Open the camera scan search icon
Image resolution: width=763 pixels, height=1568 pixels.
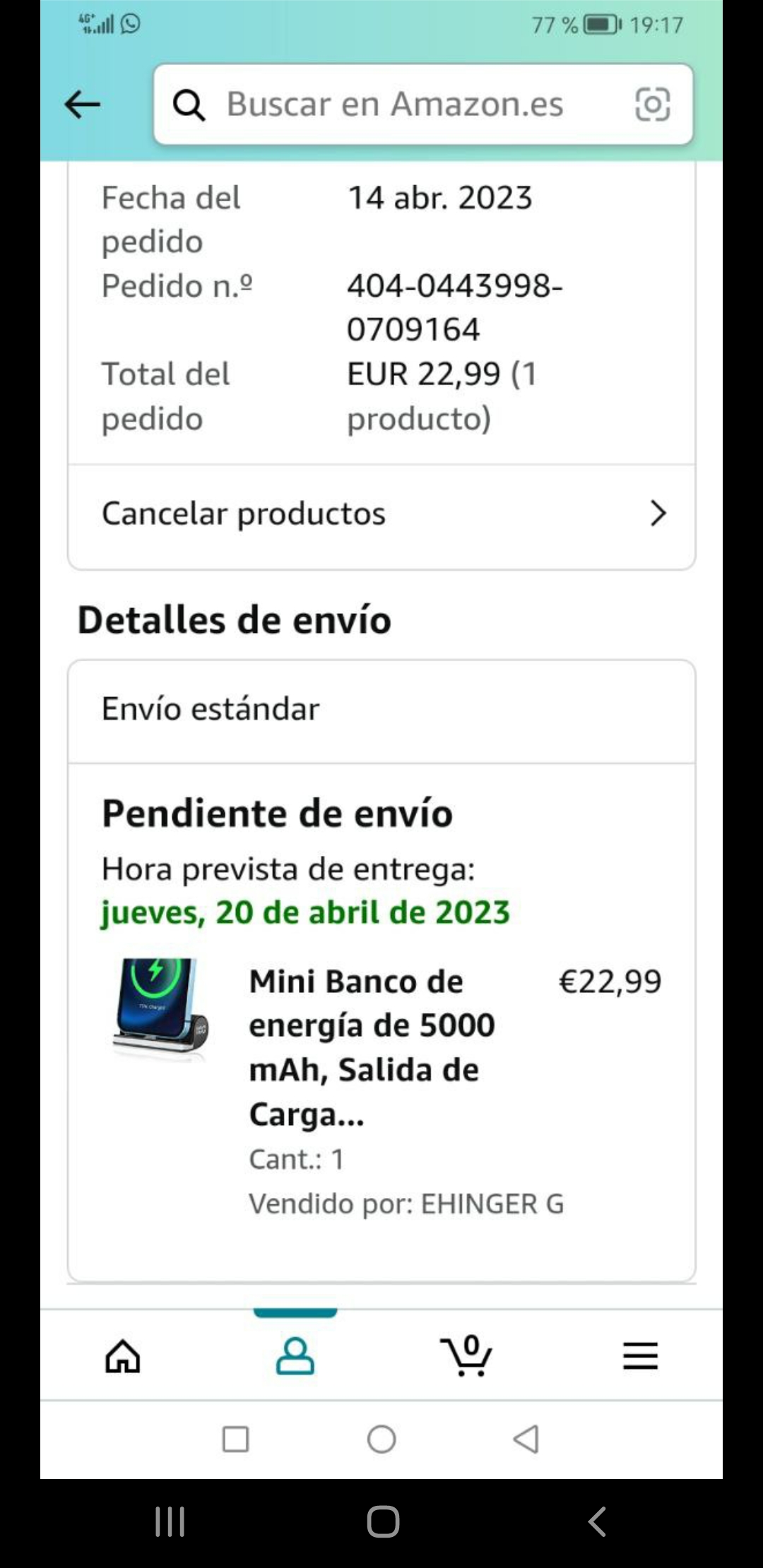[x=652, y=105]
